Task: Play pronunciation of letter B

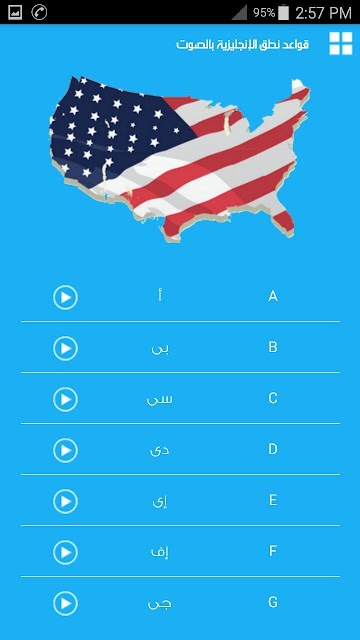Action: point(65,348)
